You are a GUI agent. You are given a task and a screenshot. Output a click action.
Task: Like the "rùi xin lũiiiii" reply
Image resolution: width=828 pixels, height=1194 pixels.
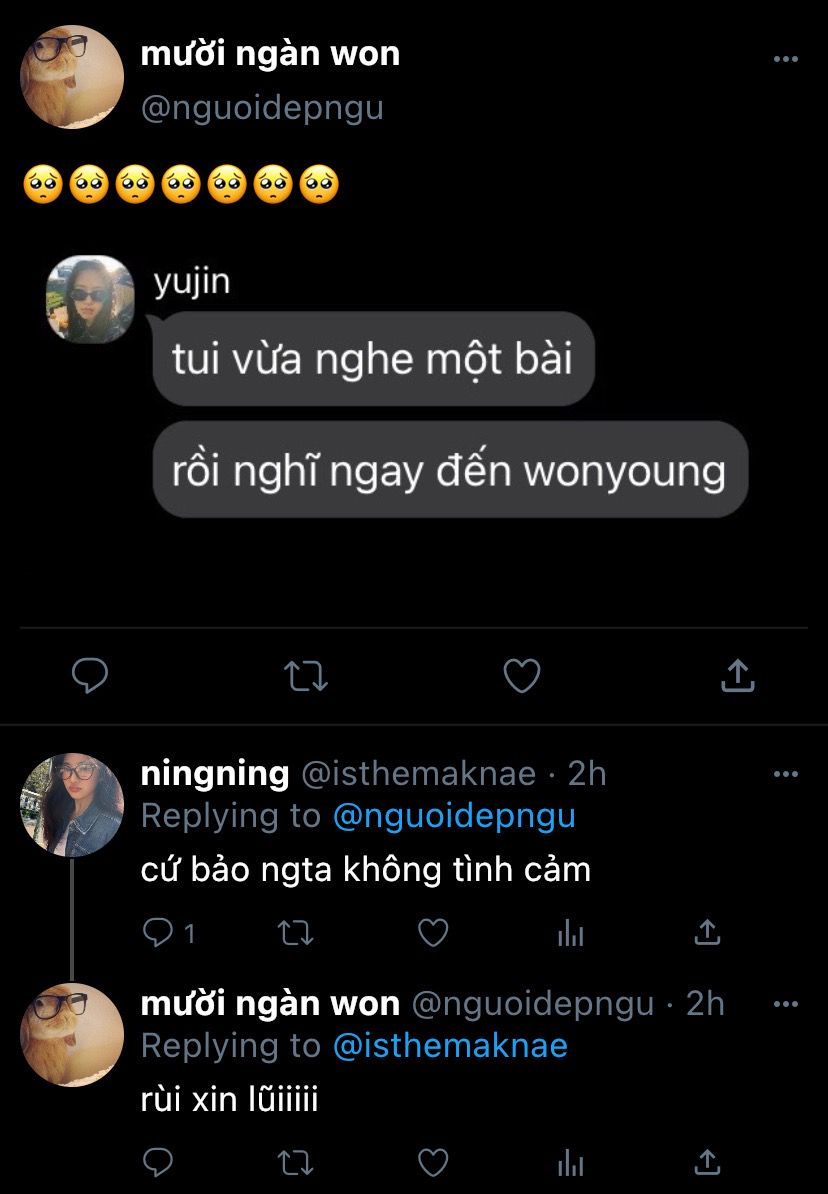click(x=433, y=1162)
